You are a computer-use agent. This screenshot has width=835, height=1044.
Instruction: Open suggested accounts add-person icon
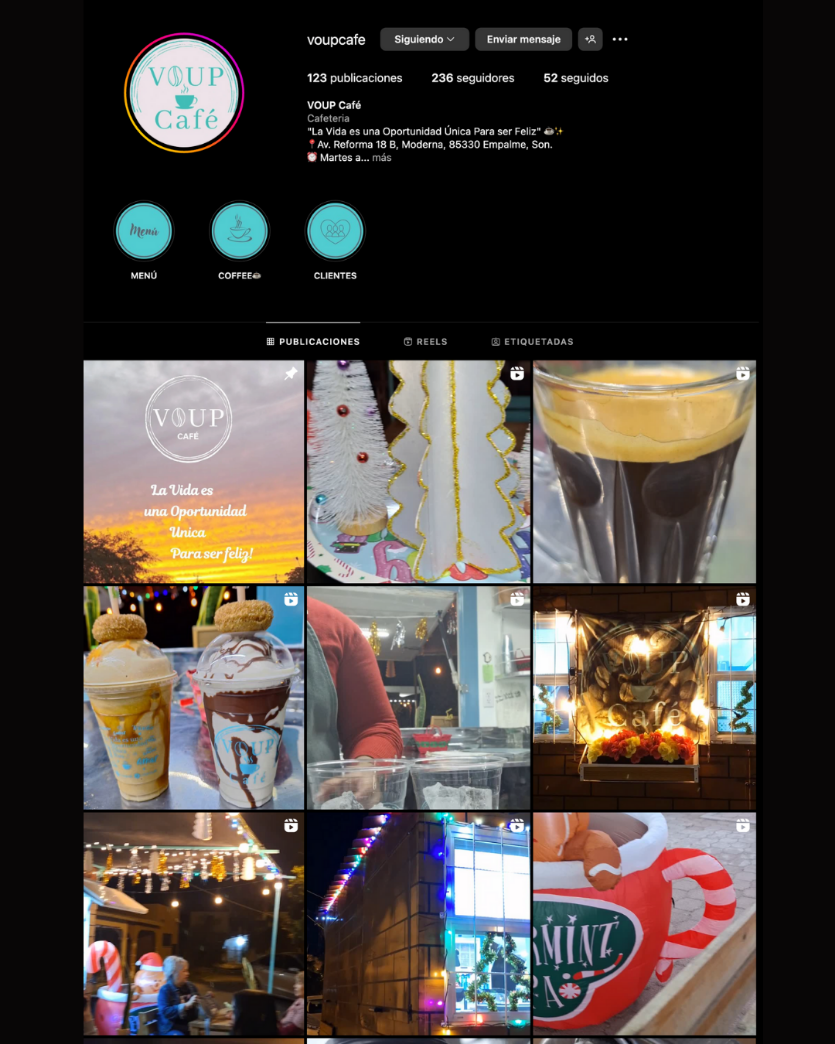[590, 39]
